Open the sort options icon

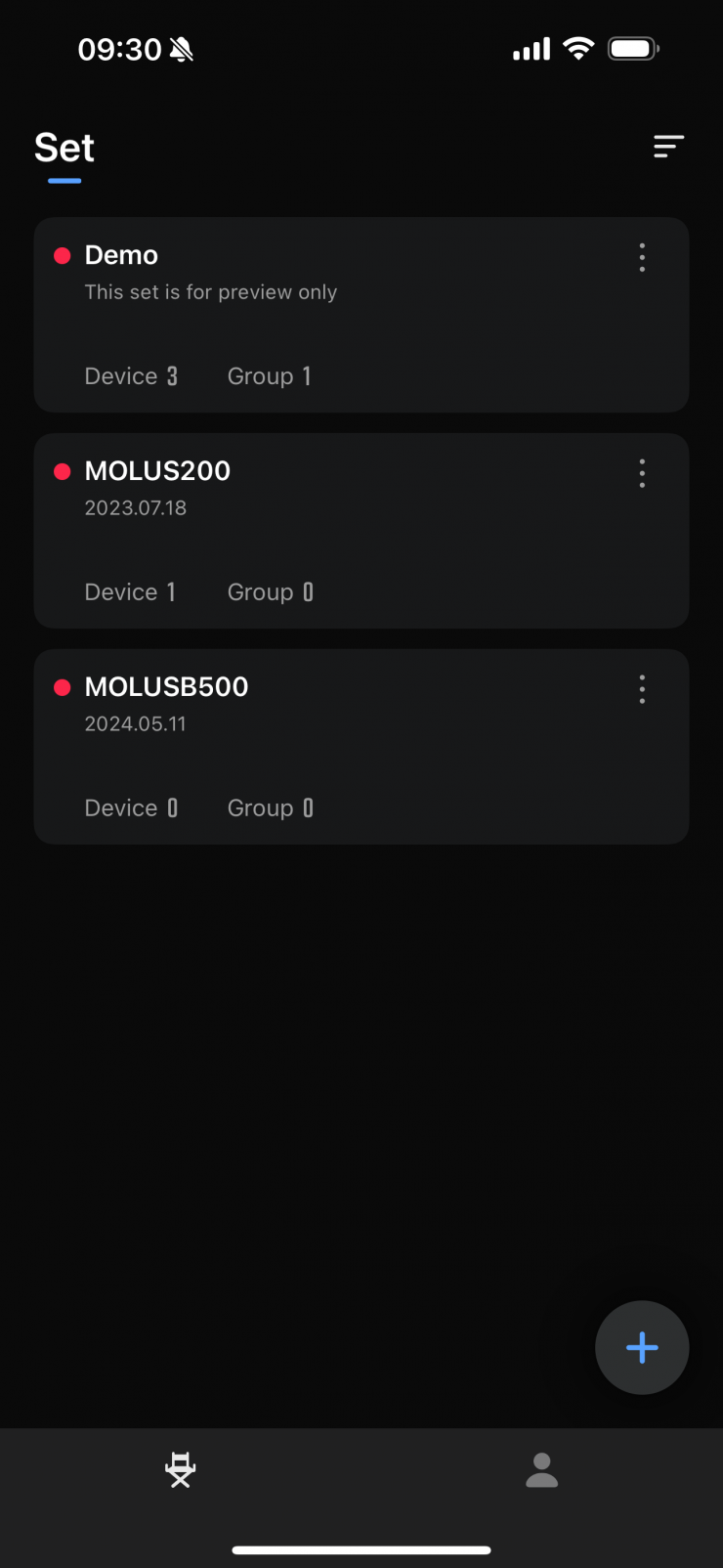[x=668, y=147]
